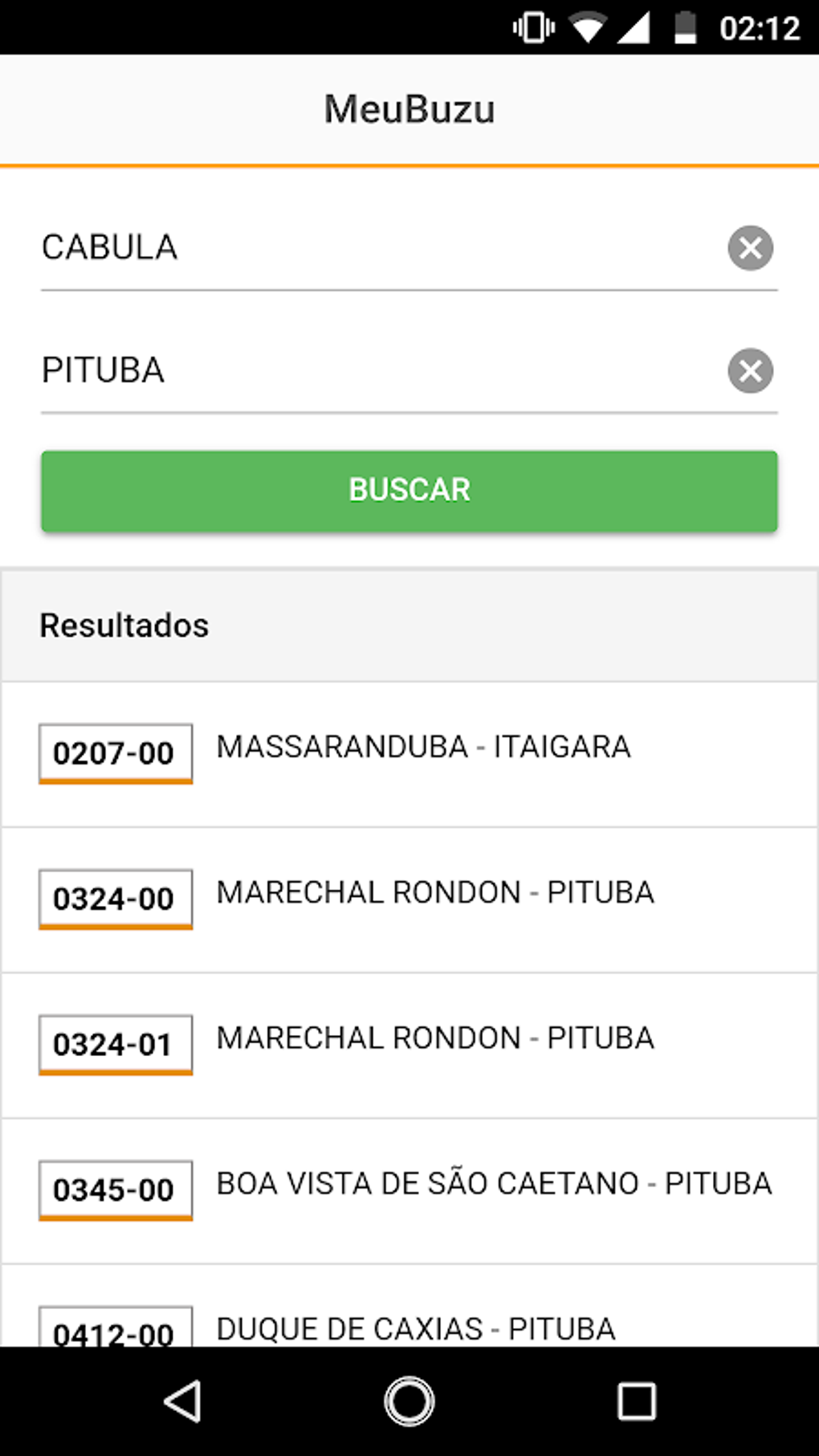Image resolution: width=819 pixels, height=1456 pixels.
Task: Go back with the system back button
Action: pos(183,1401)
